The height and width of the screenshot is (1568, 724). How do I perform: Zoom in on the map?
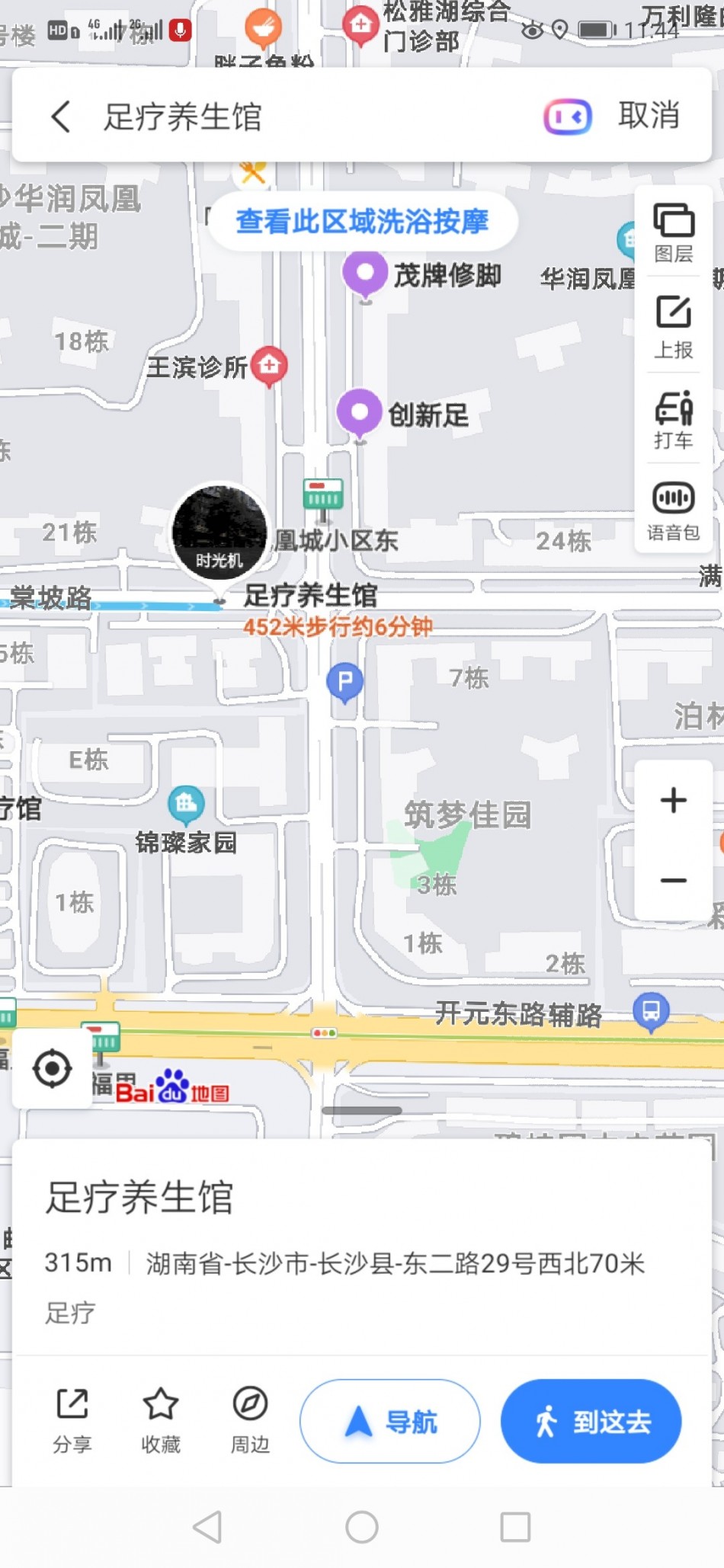click(674, 800)
